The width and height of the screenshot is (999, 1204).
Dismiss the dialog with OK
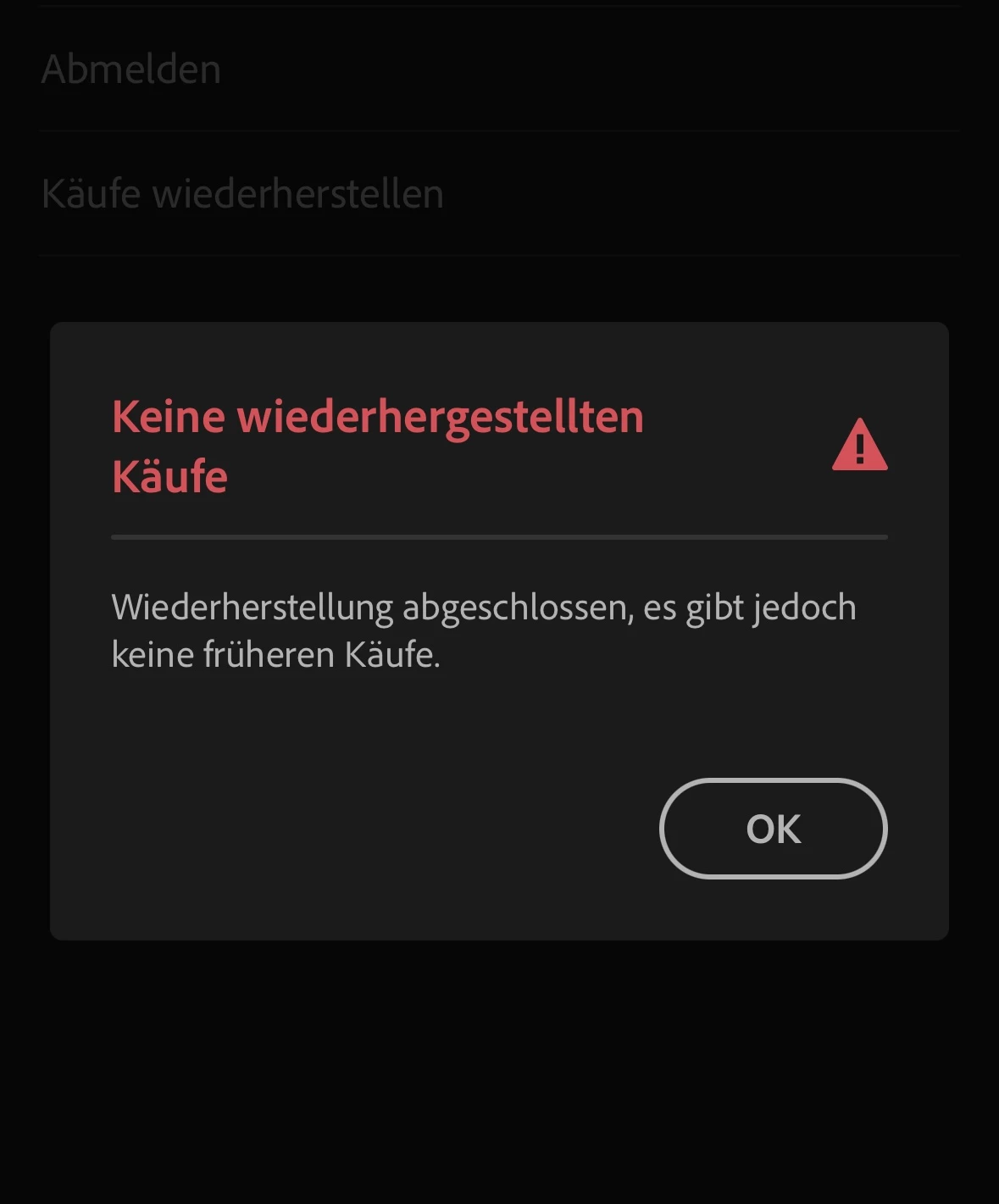(x=773, y=829)
